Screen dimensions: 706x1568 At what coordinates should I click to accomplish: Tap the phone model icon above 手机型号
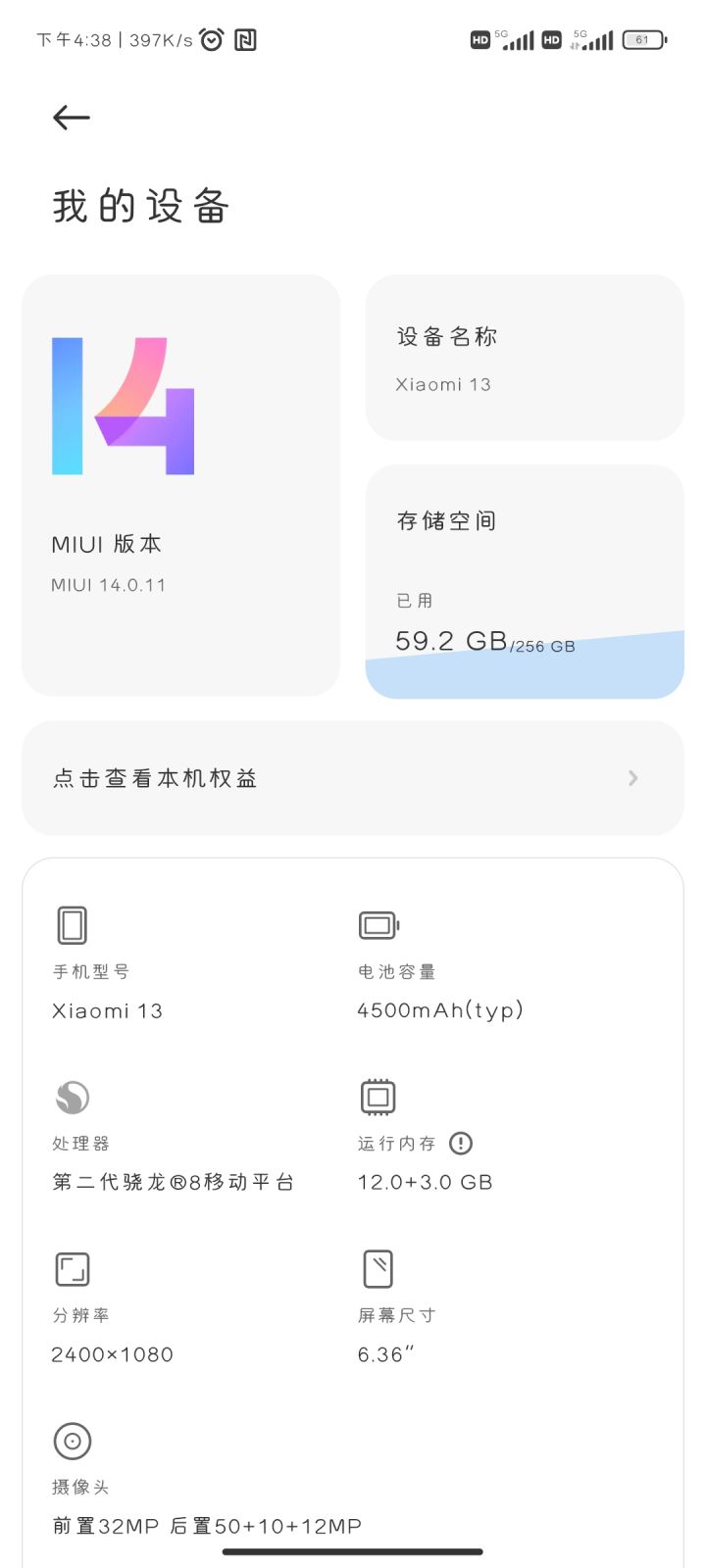point(73,924)
